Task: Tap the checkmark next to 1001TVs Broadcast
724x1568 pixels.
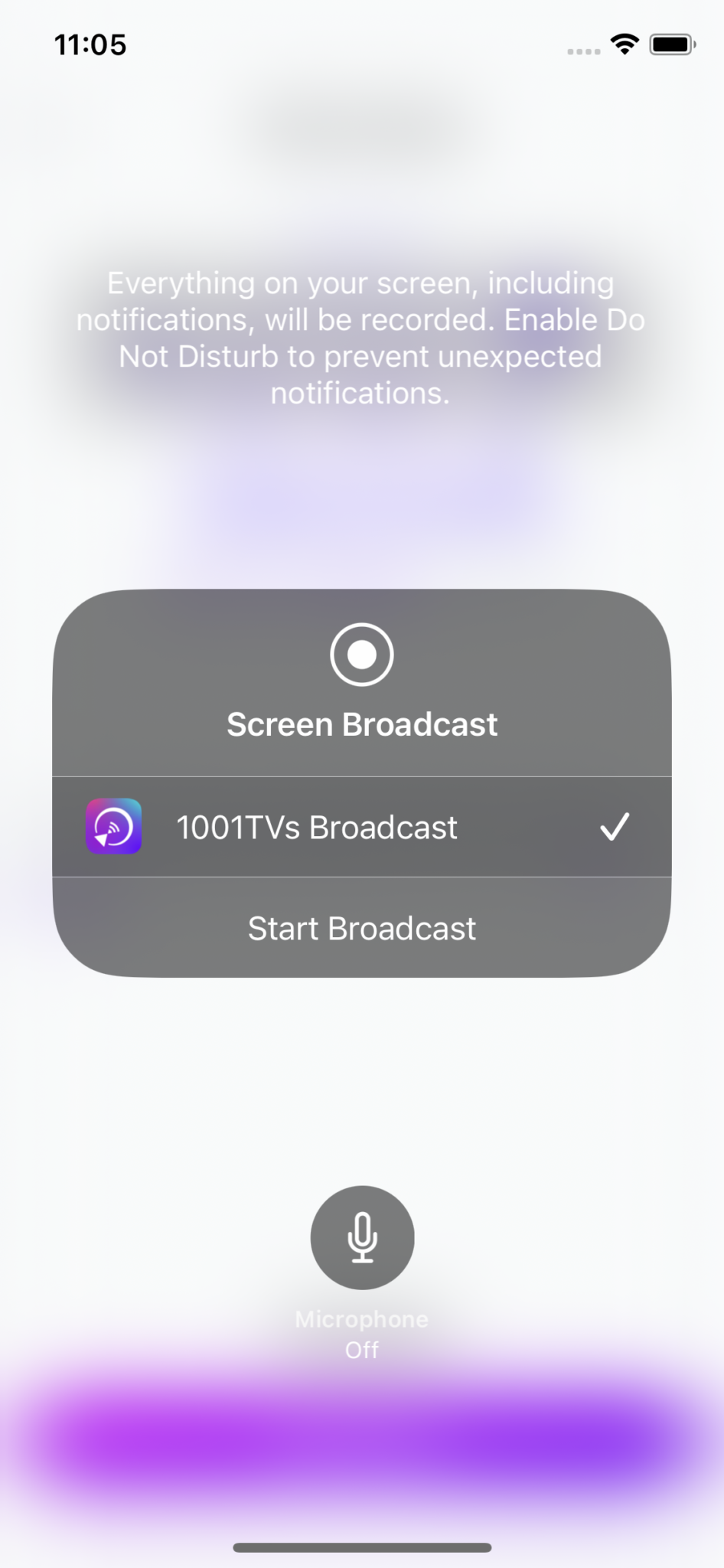Action: click(x=614, y=826)
